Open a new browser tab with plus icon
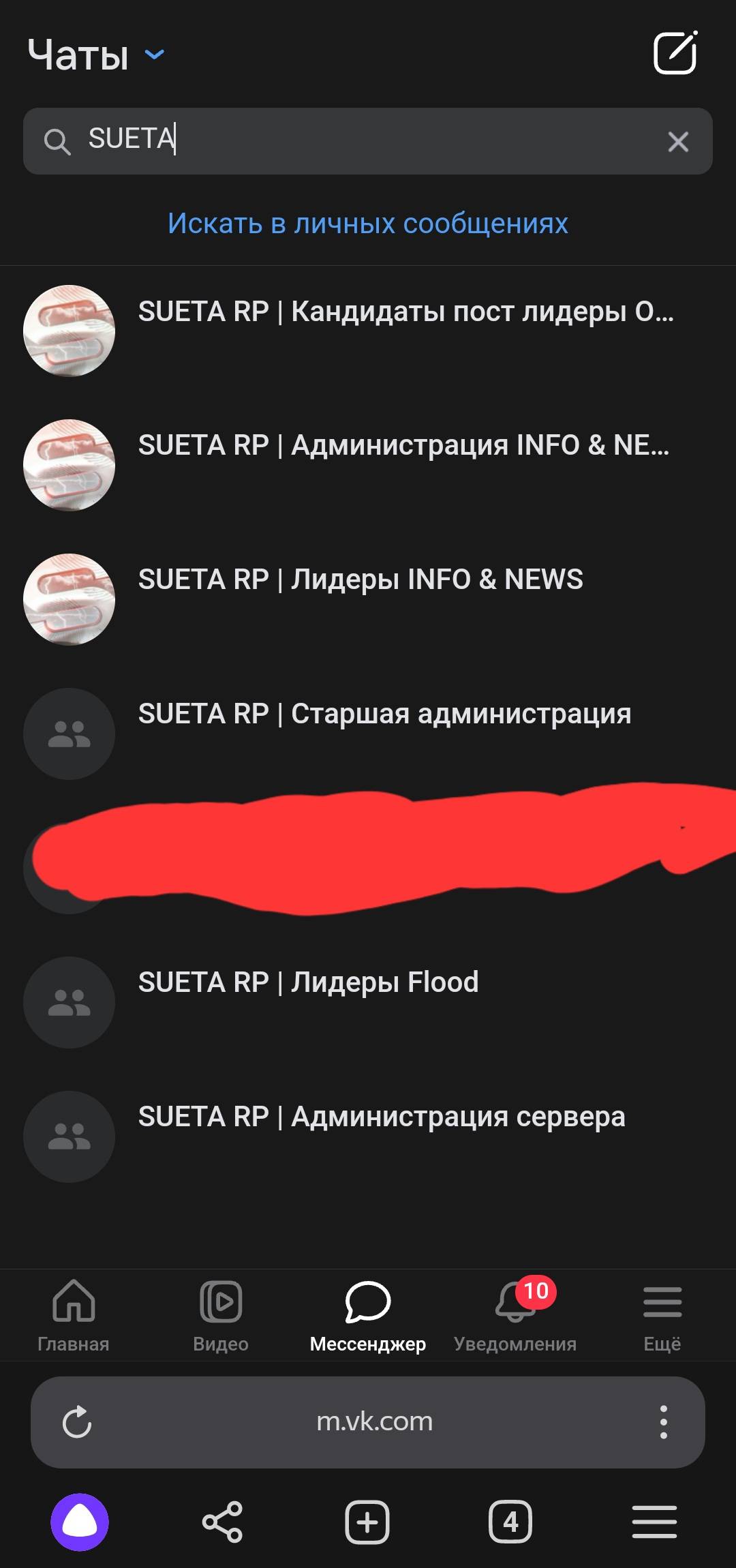 [x=367, y=1522]
